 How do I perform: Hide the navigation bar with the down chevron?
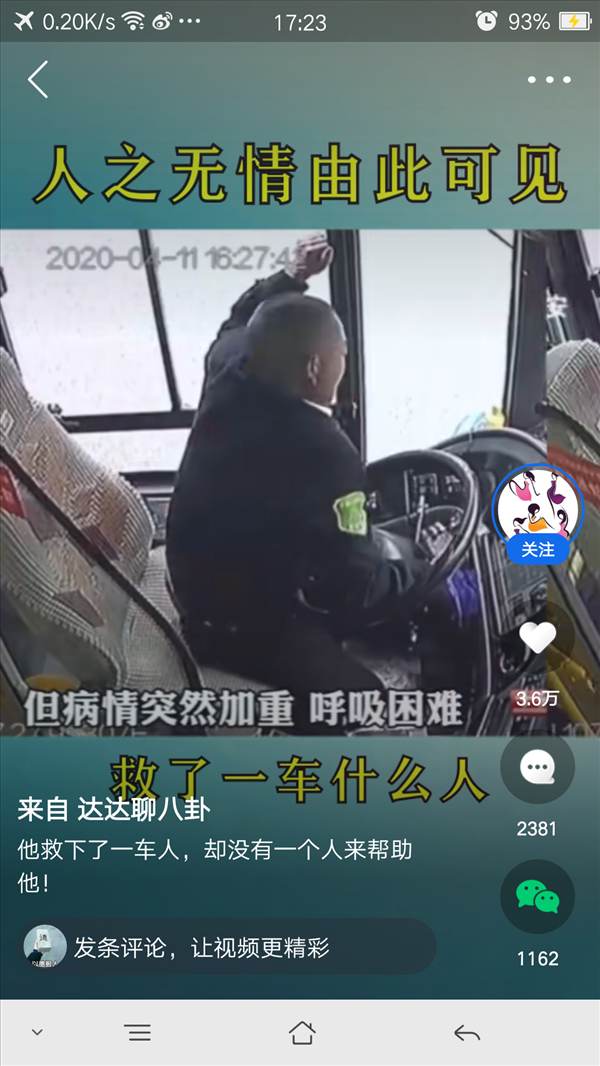[37, 1032]
